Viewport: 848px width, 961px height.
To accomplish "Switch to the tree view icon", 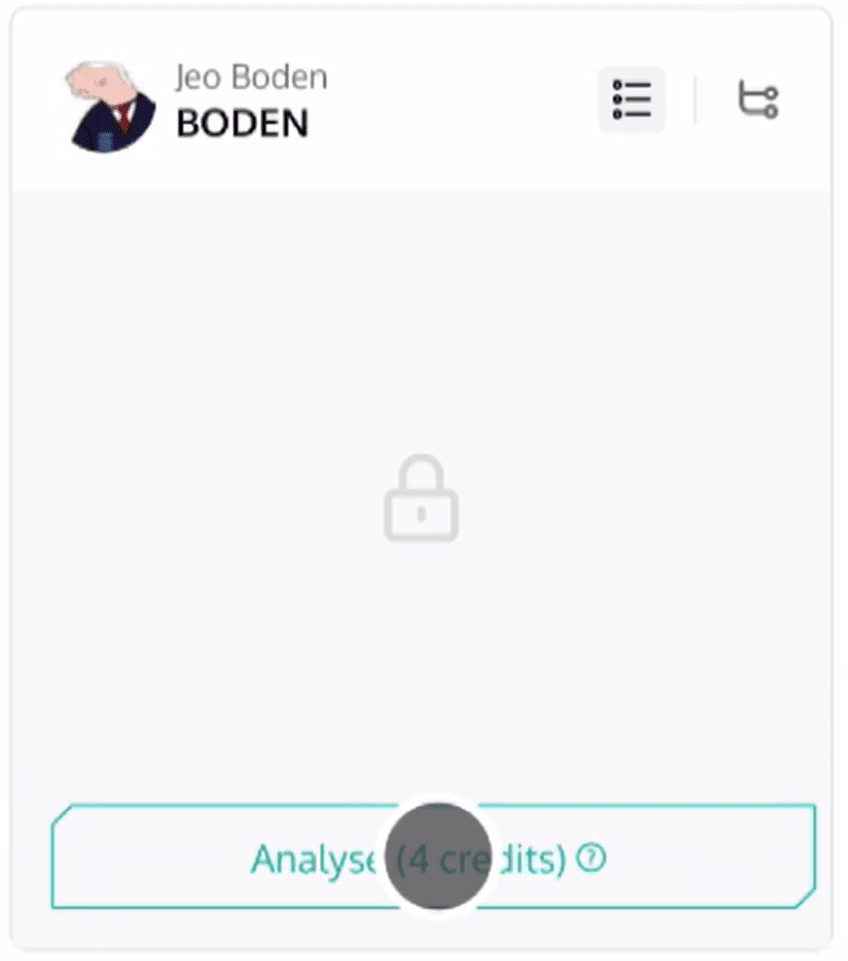I will 757,100.
